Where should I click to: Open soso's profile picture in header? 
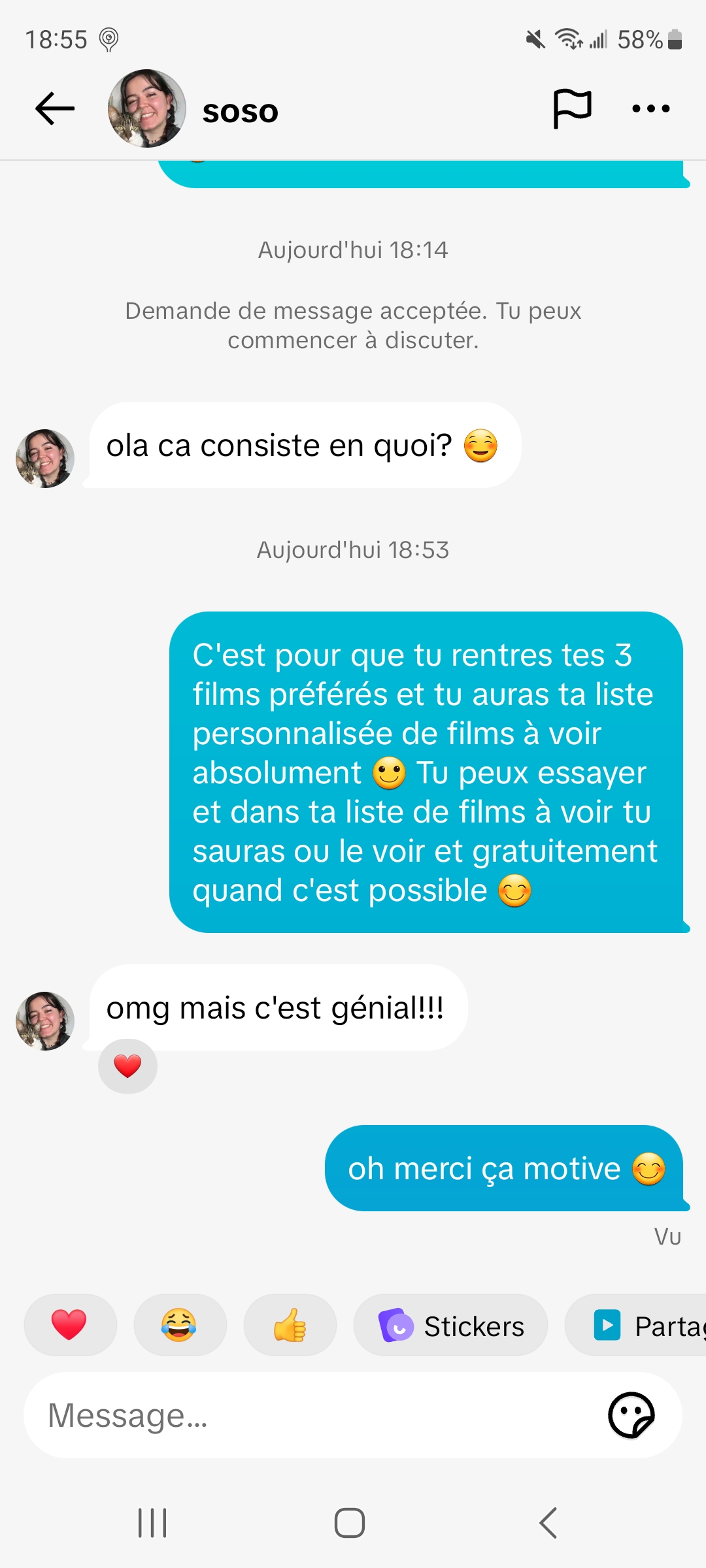pos(147,108)
